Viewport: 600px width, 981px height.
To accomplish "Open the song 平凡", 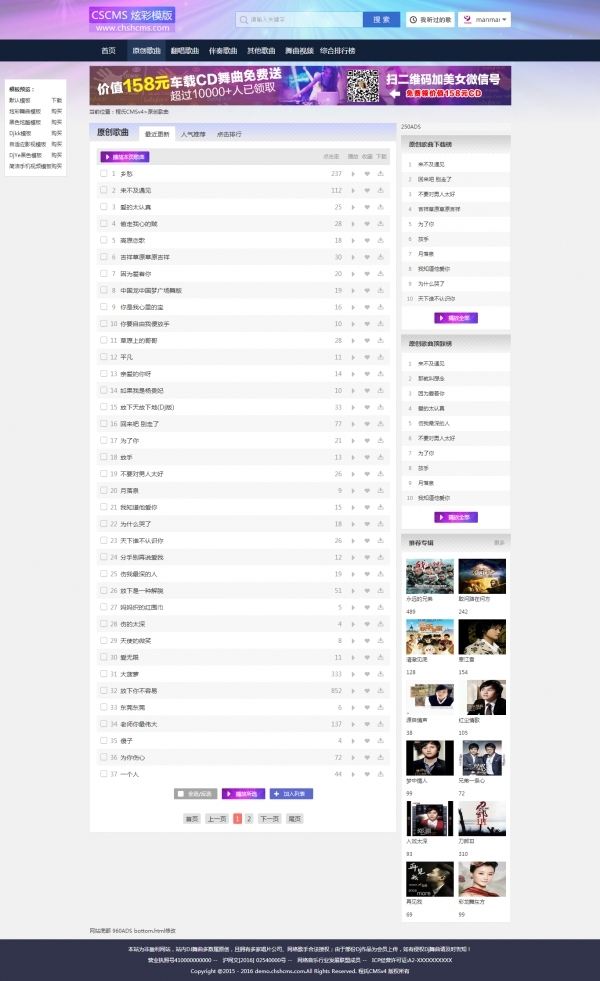I will pyautogui.click(x=126, y=357).
